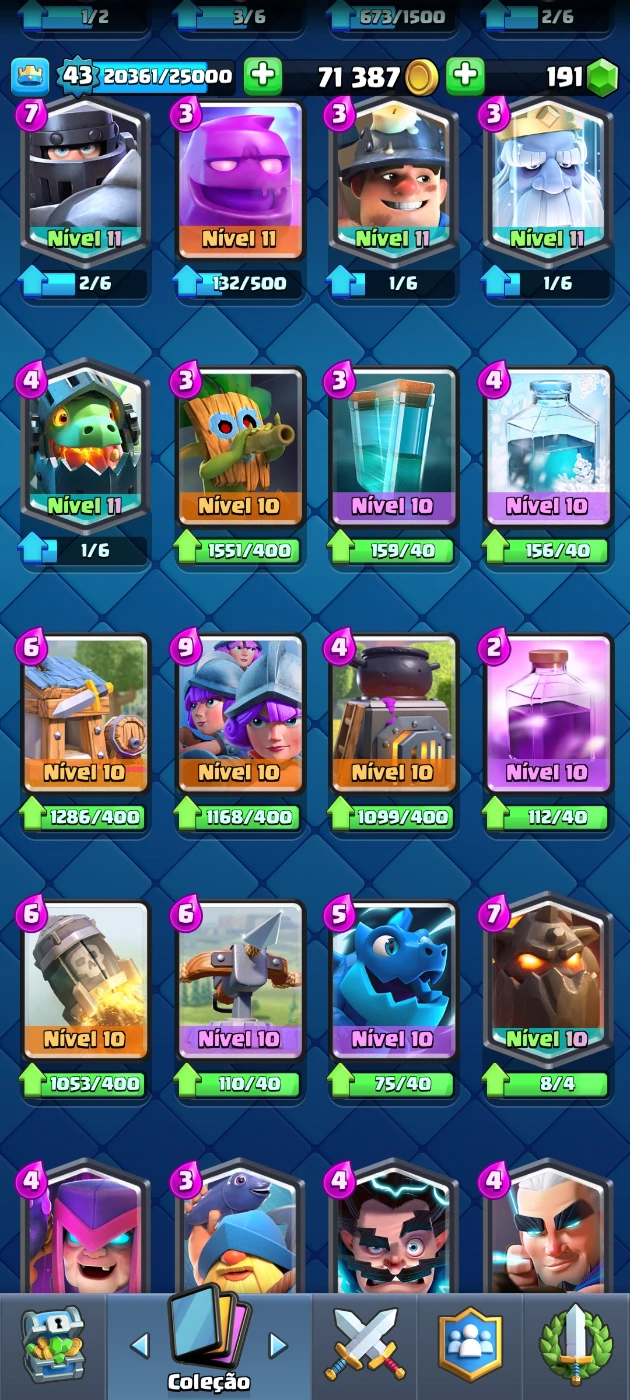Select the Barbarian Hut card
630x1400 pixels.
pyautogui.click(x=85, y=713)
